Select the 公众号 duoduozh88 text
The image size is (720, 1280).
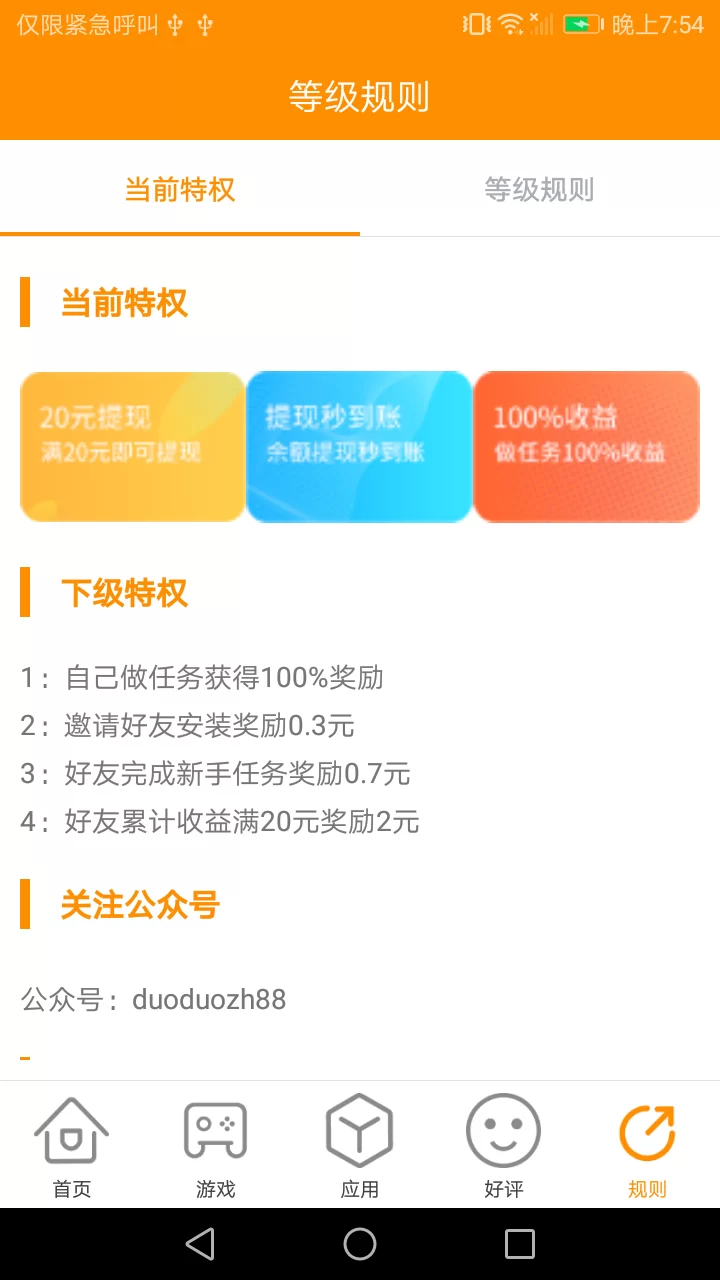click(153, 999)
